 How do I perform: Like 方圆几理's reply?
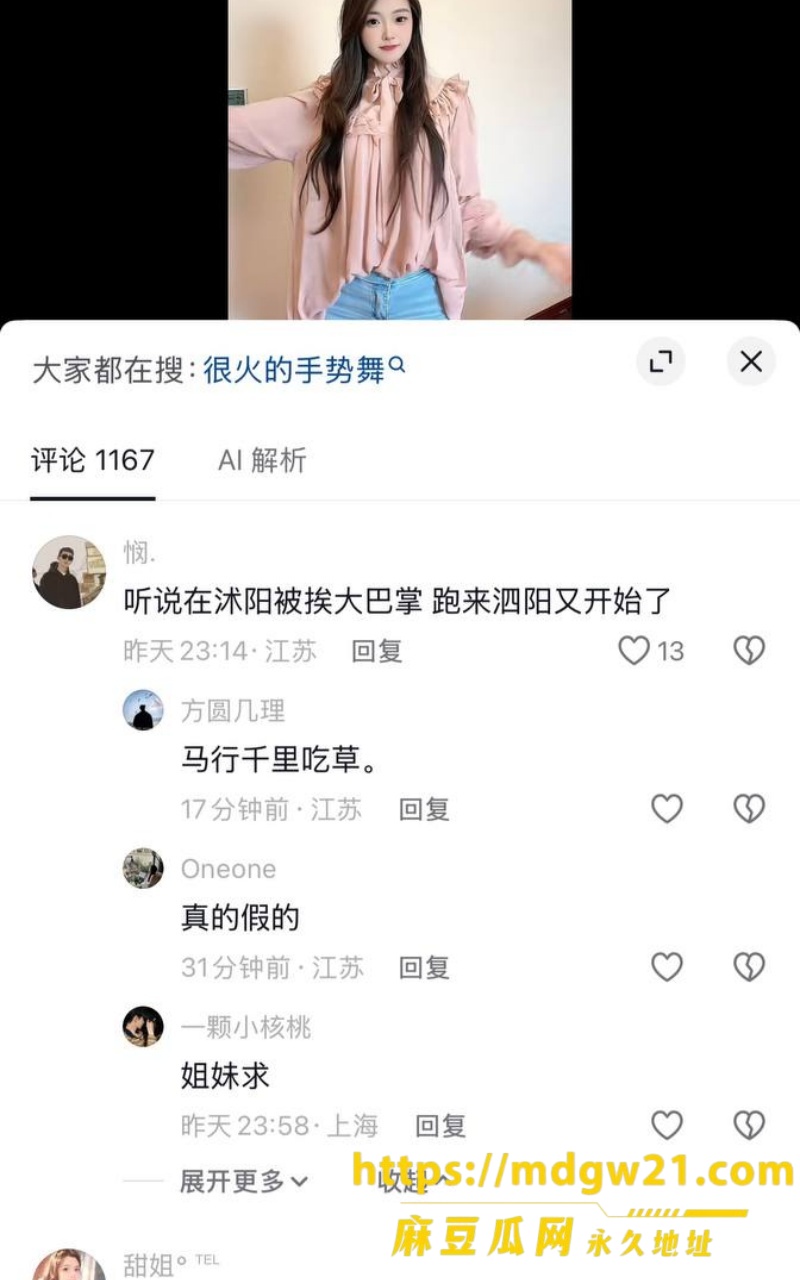(667, 808)
